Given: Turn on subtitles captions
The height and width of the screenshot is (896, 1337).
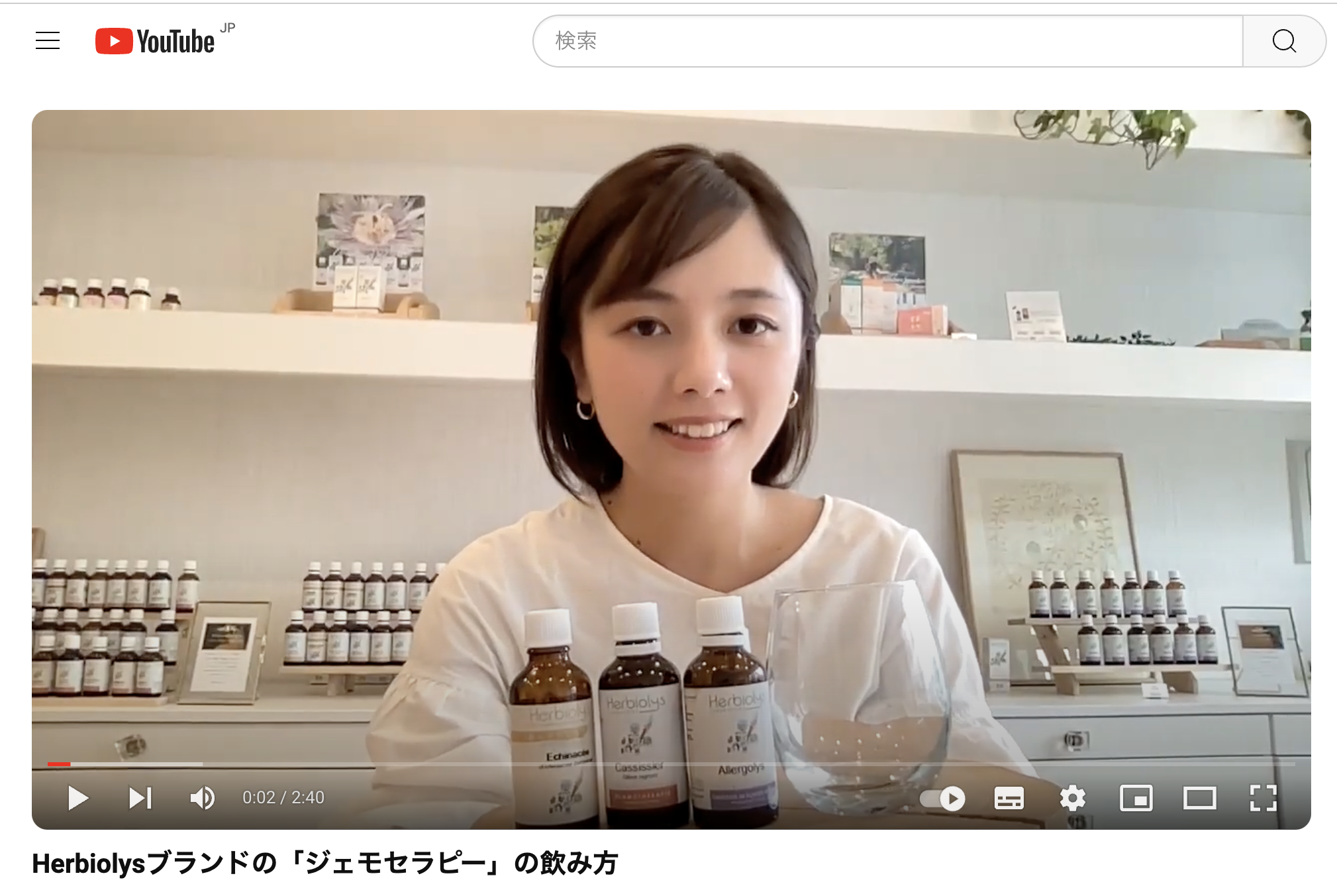Looking at the screenshot, I should (x=1009, y=799).
